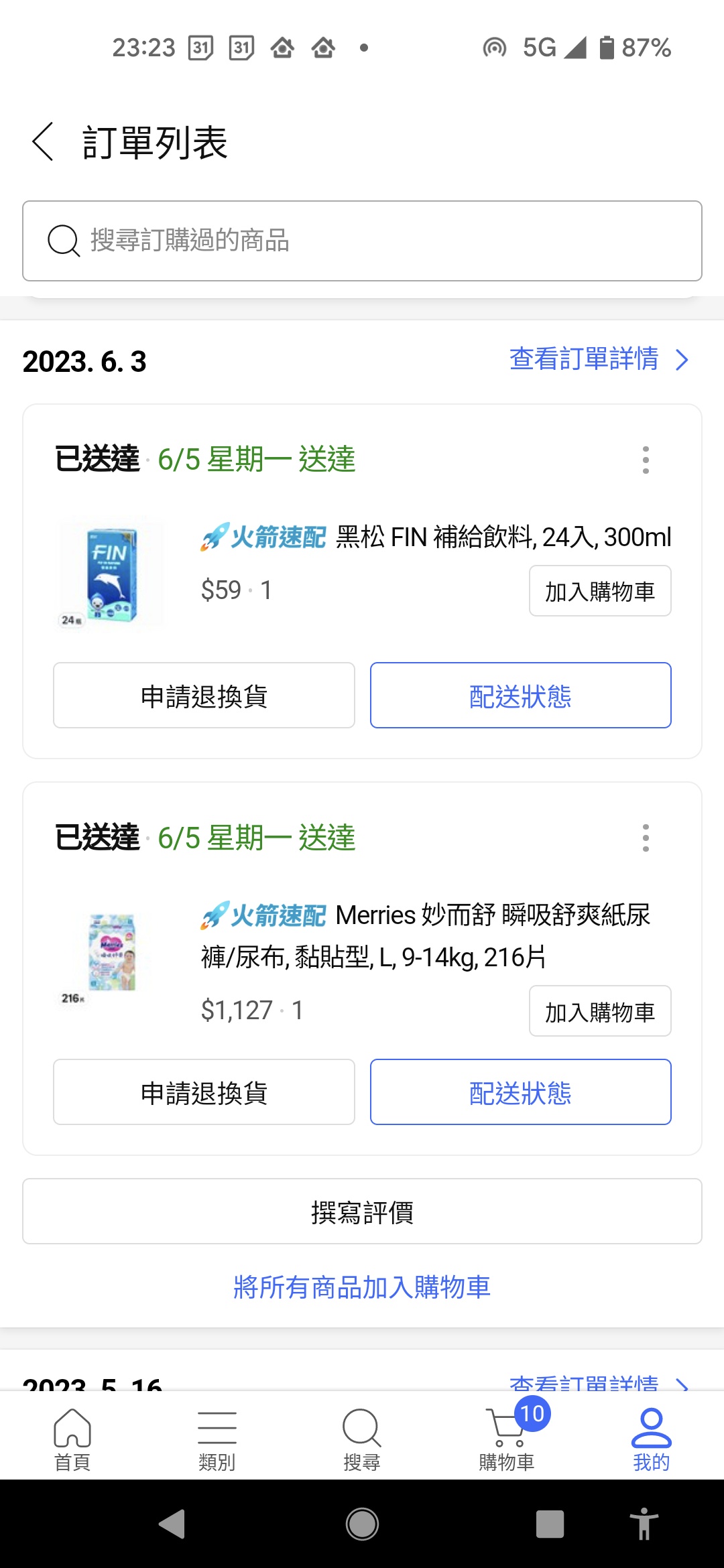Open overflow menu for Merries diapers order

[646, 838]
